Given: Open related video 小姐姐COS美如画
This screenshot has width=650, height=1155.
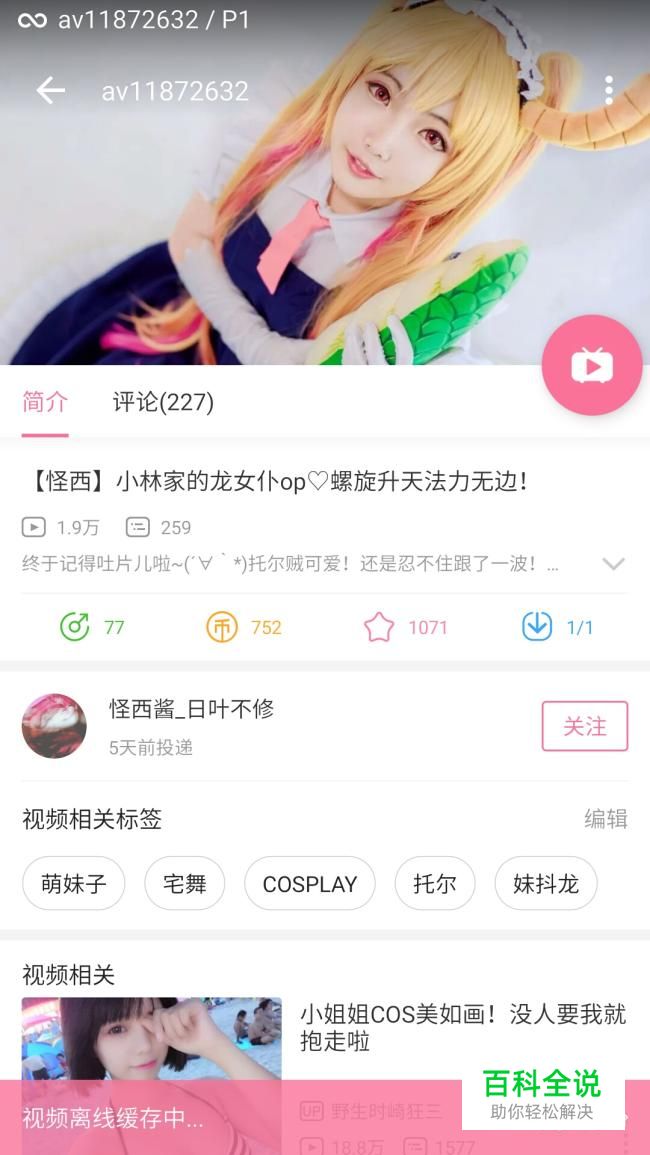Looking at the screenshot, I should point(463,1028).
